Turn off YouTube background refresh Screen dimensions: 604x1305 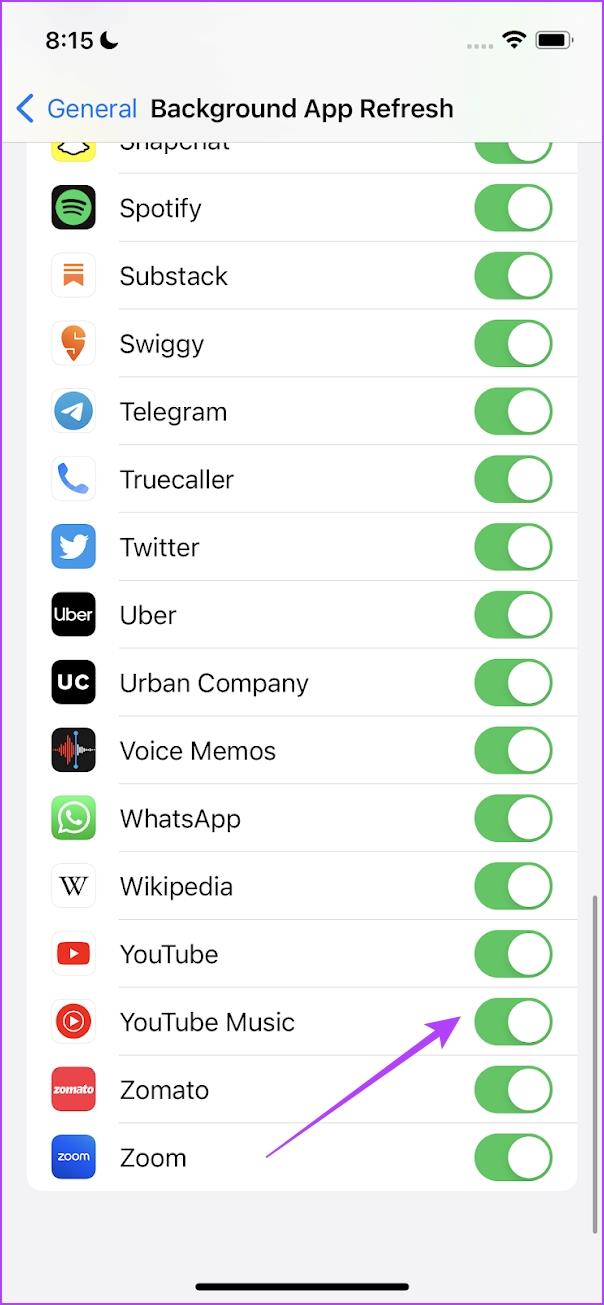513,954
